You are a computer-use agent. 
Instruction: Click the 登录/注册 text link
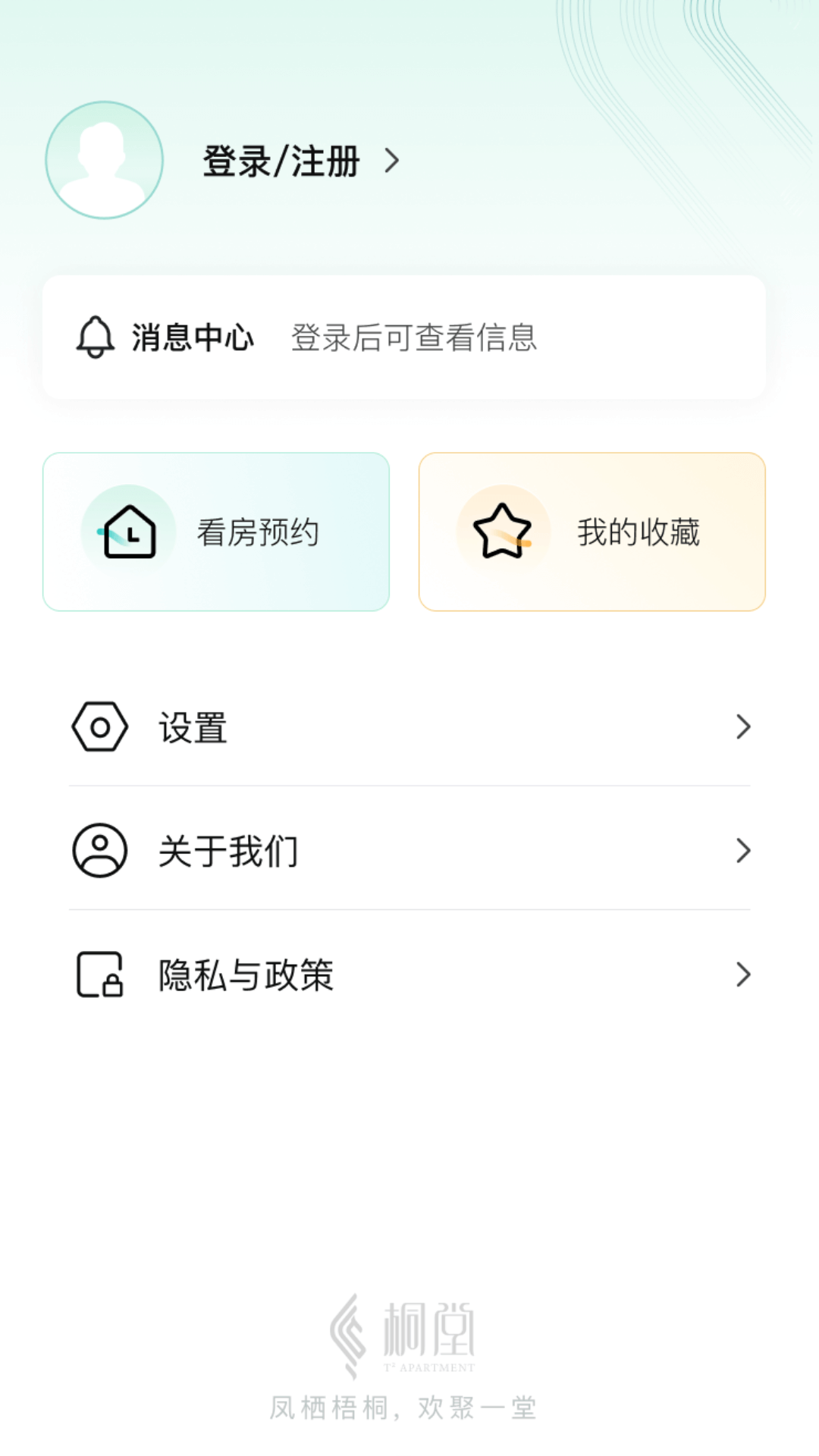[281, 161]
